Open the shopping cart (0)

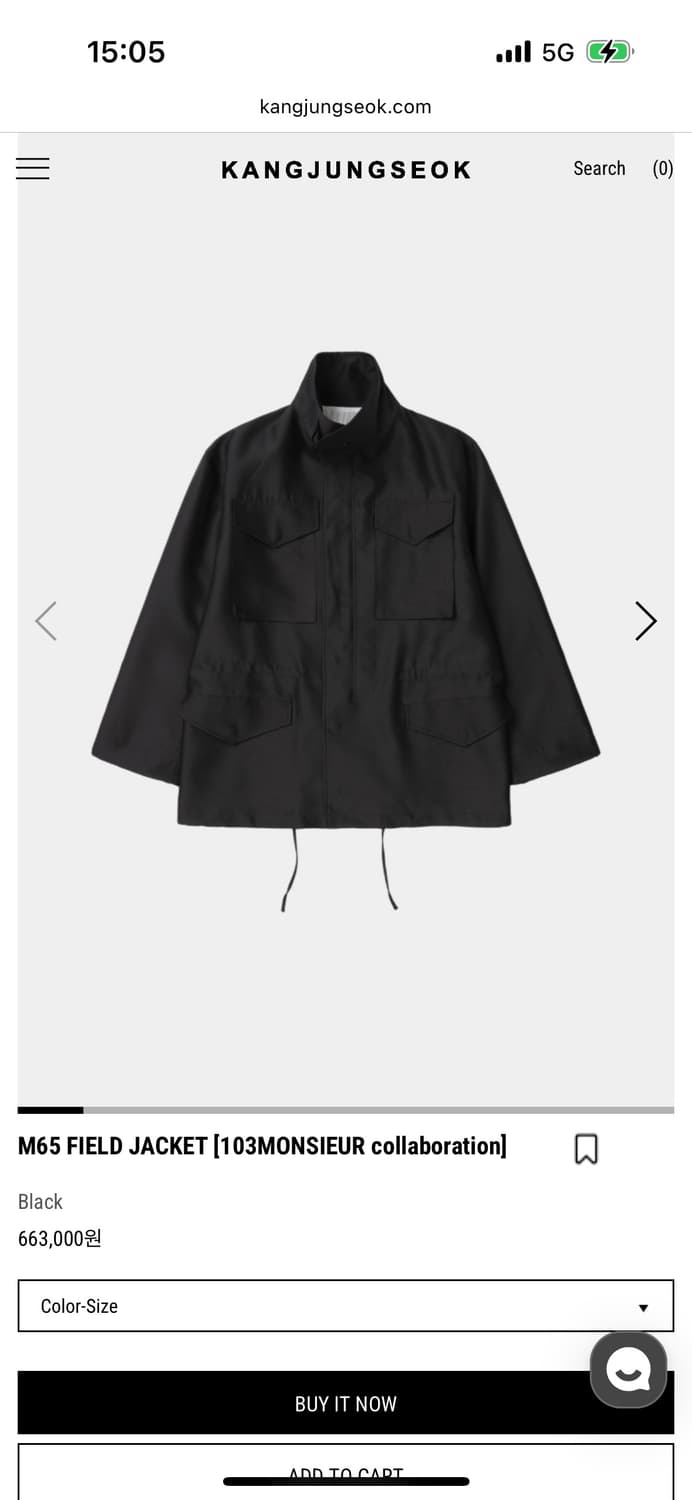(662, 169)
